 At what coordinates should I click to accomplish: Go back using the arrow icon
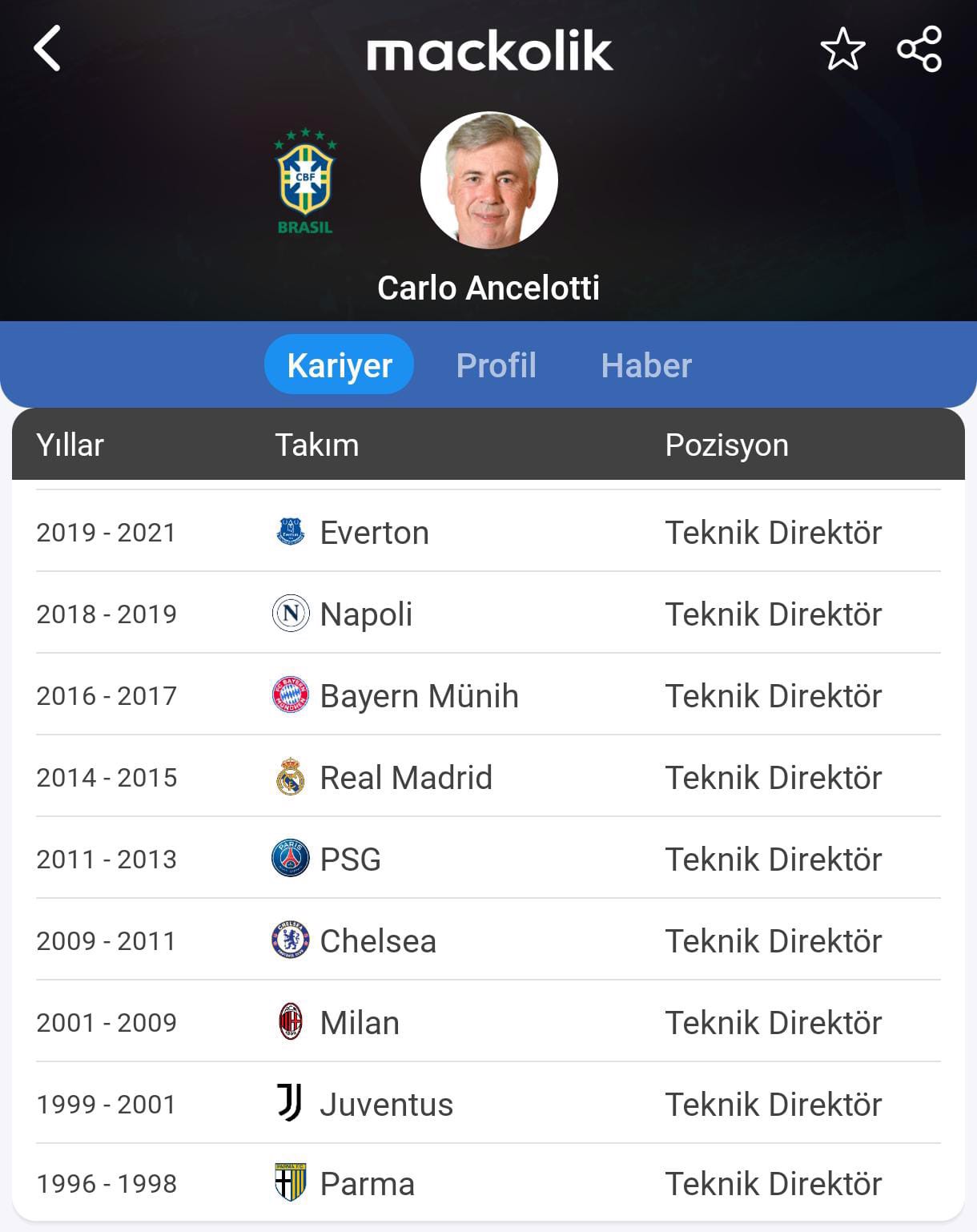tap(48, 49)
